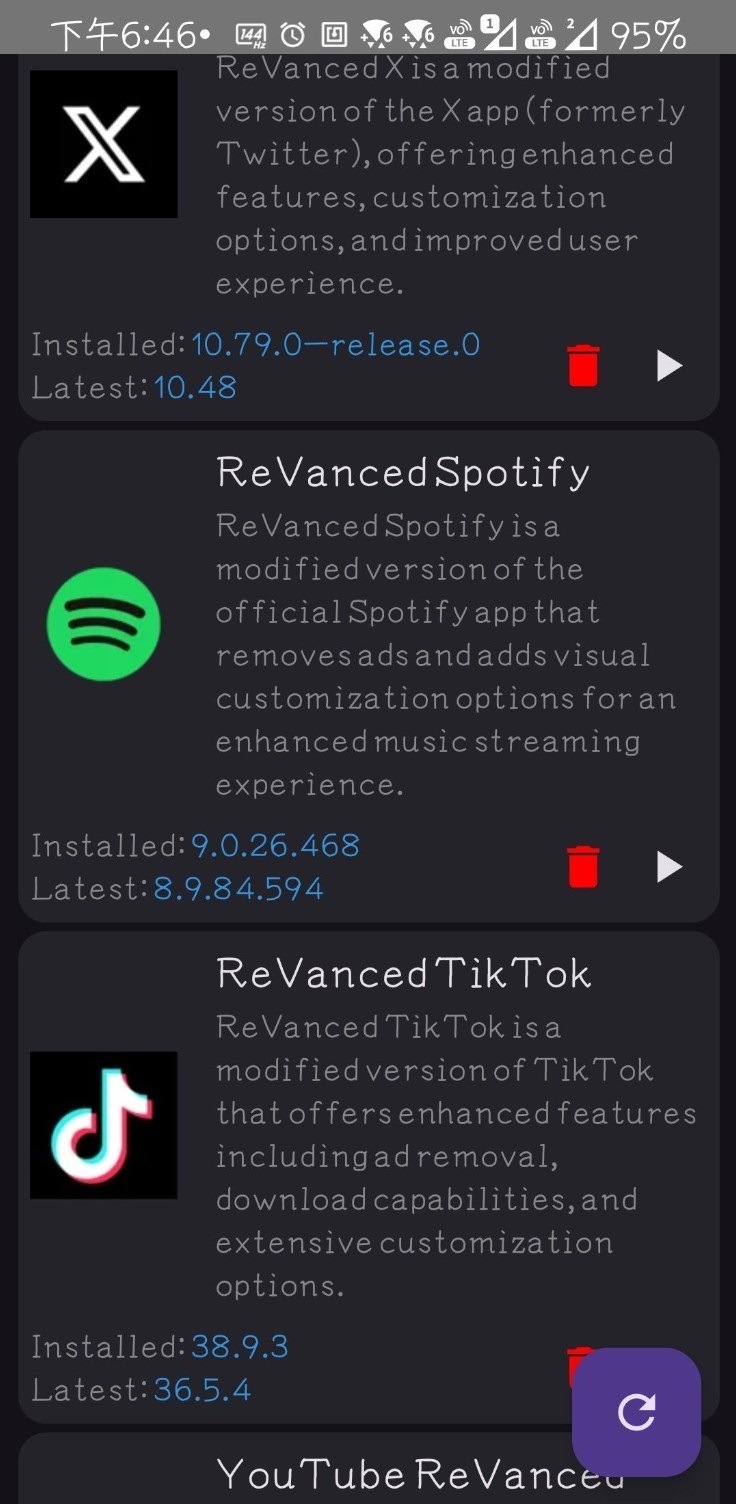The width and height of the screenshot is (736, 1504).
Task: Delete ReVanced X using its trash icon
Action: (x=583, y=365)
